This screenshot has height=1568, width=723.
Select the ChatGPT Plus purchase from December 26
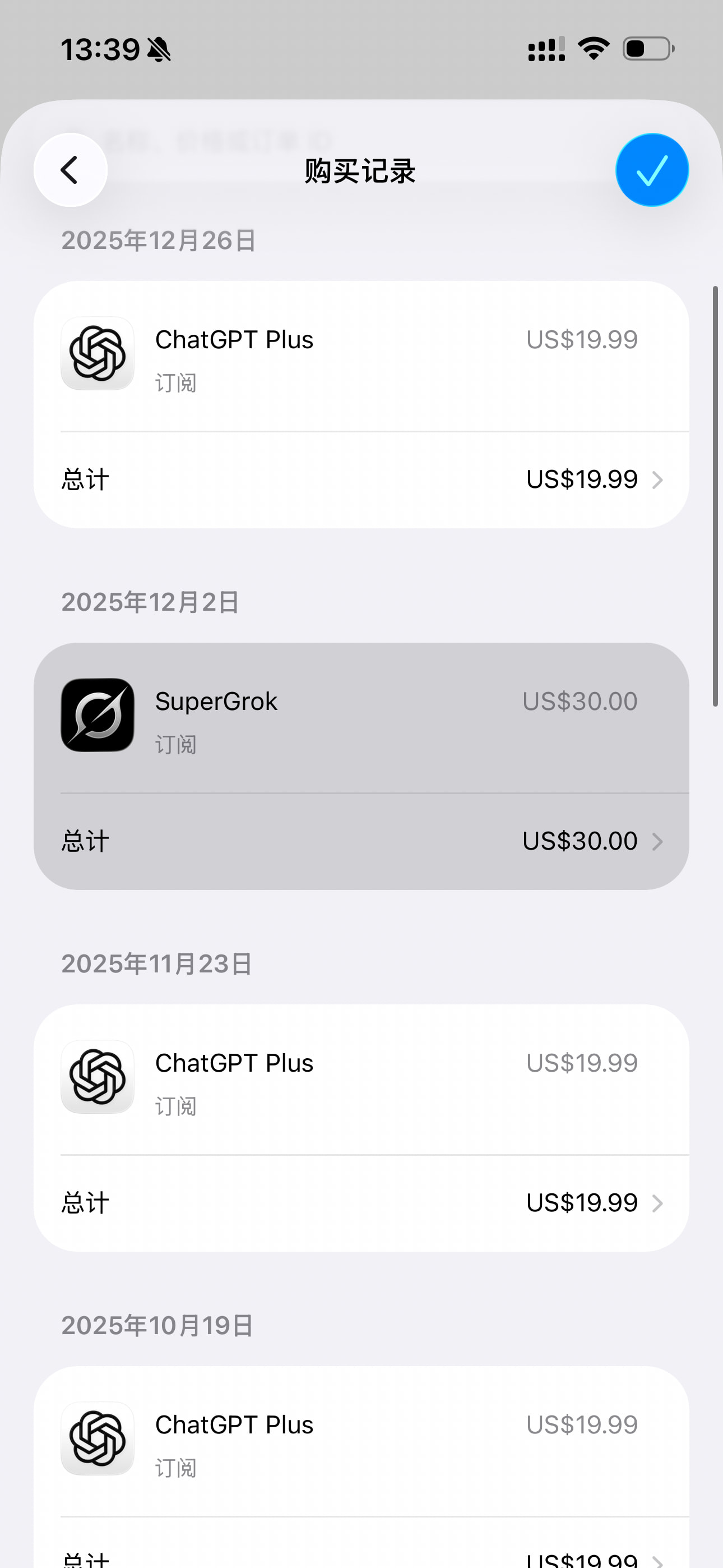[361, 356]
